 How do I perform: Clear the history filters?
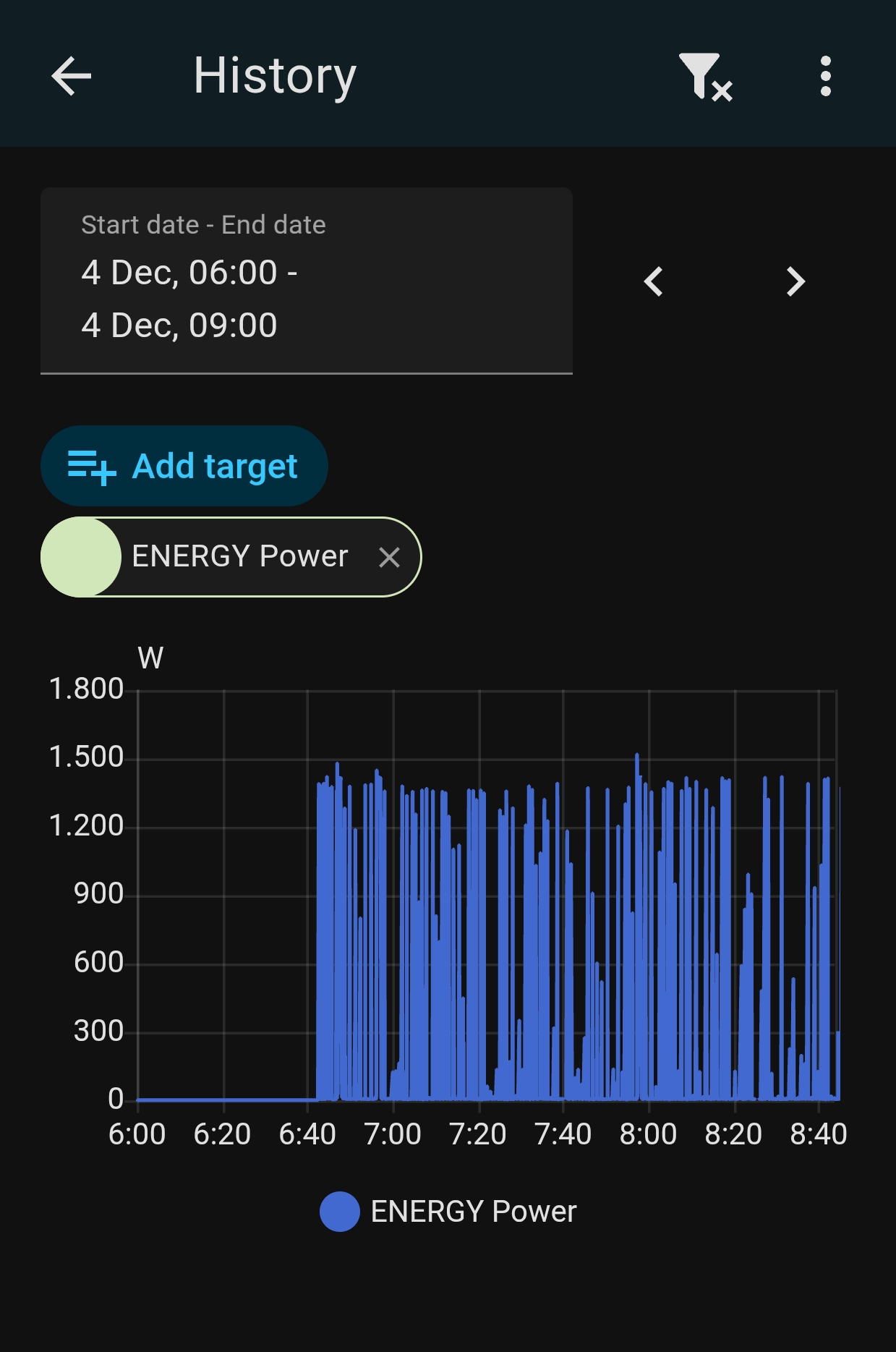click(x=705, y=76)
